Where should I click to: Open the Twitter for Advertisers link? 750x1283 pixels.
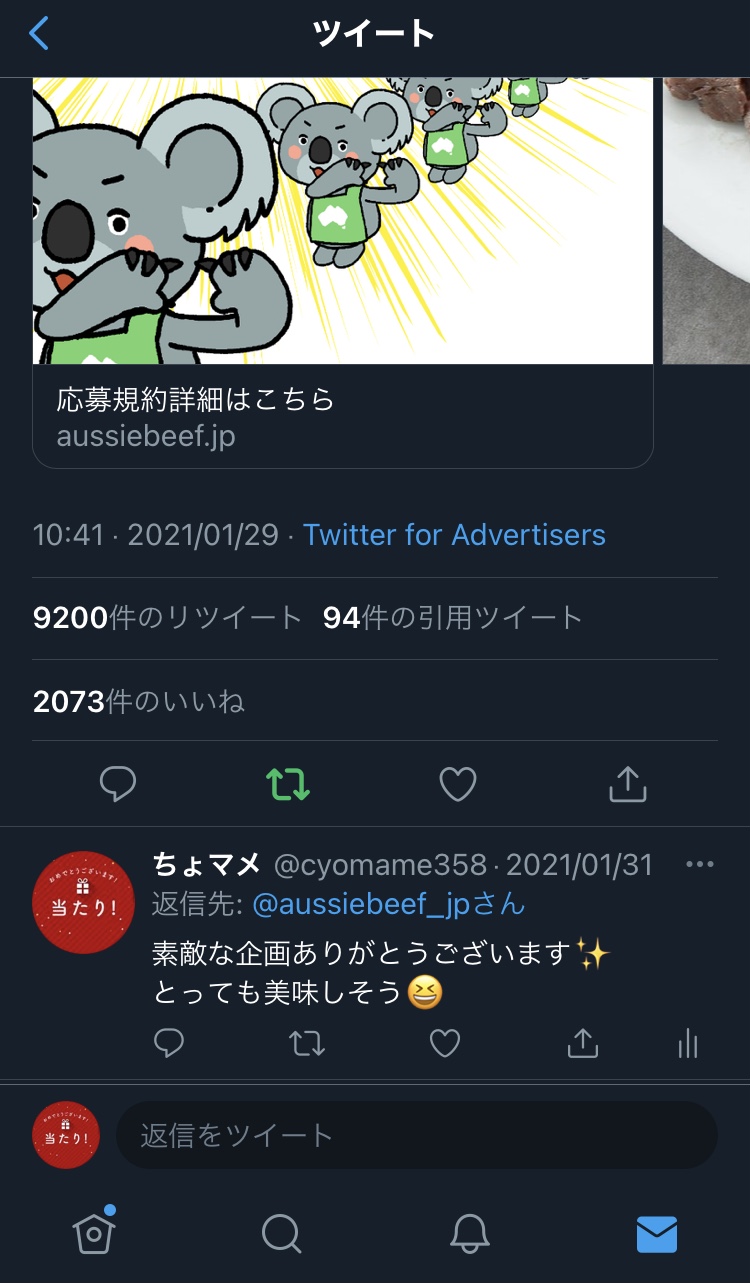pos(454,535)
